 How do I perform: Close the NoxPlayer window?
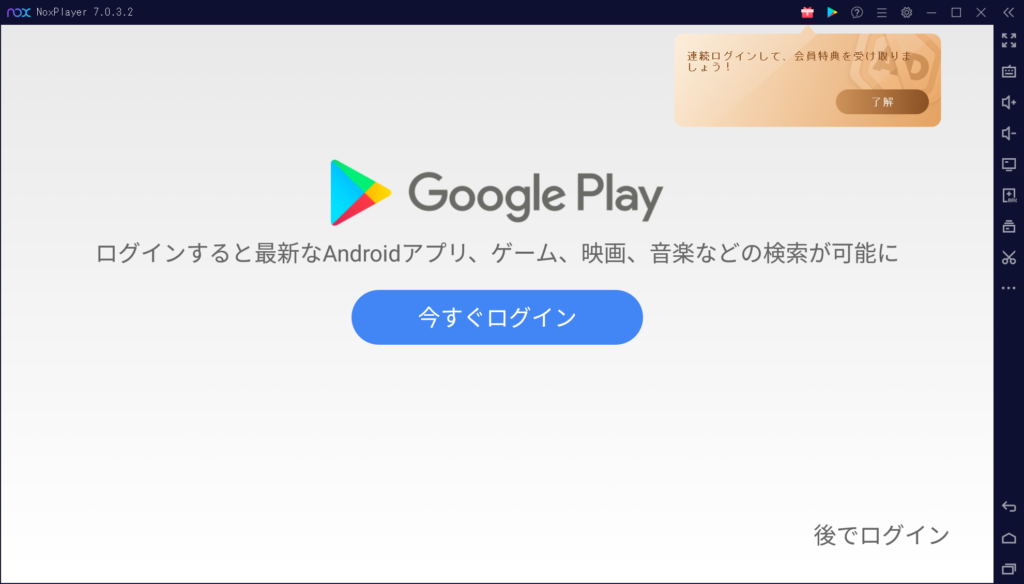981,12
